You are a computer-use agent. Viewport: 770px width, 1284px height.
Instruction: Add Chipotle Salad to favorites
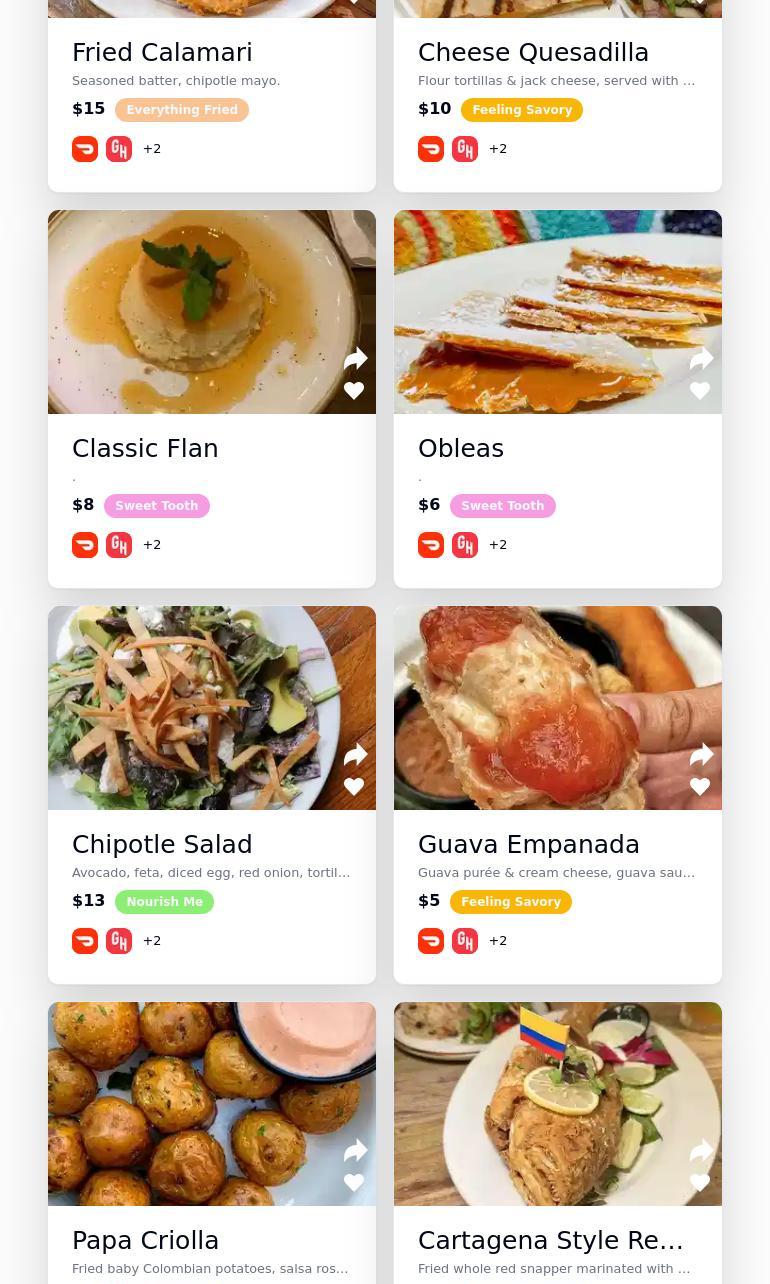pyautogui.click(x=354, y=787)
